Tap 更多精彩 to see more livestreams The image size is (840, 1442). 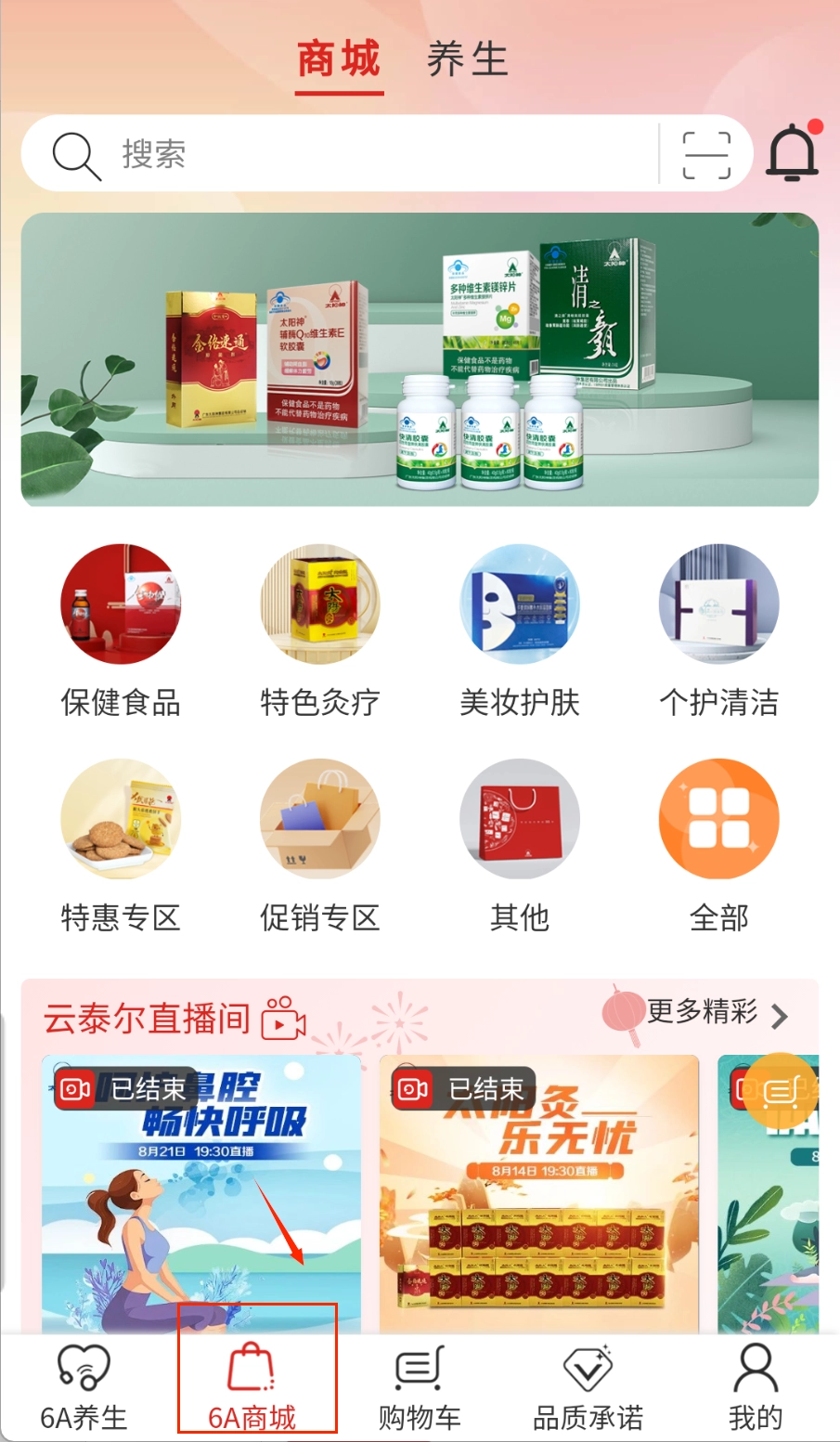pos(717,1013)
